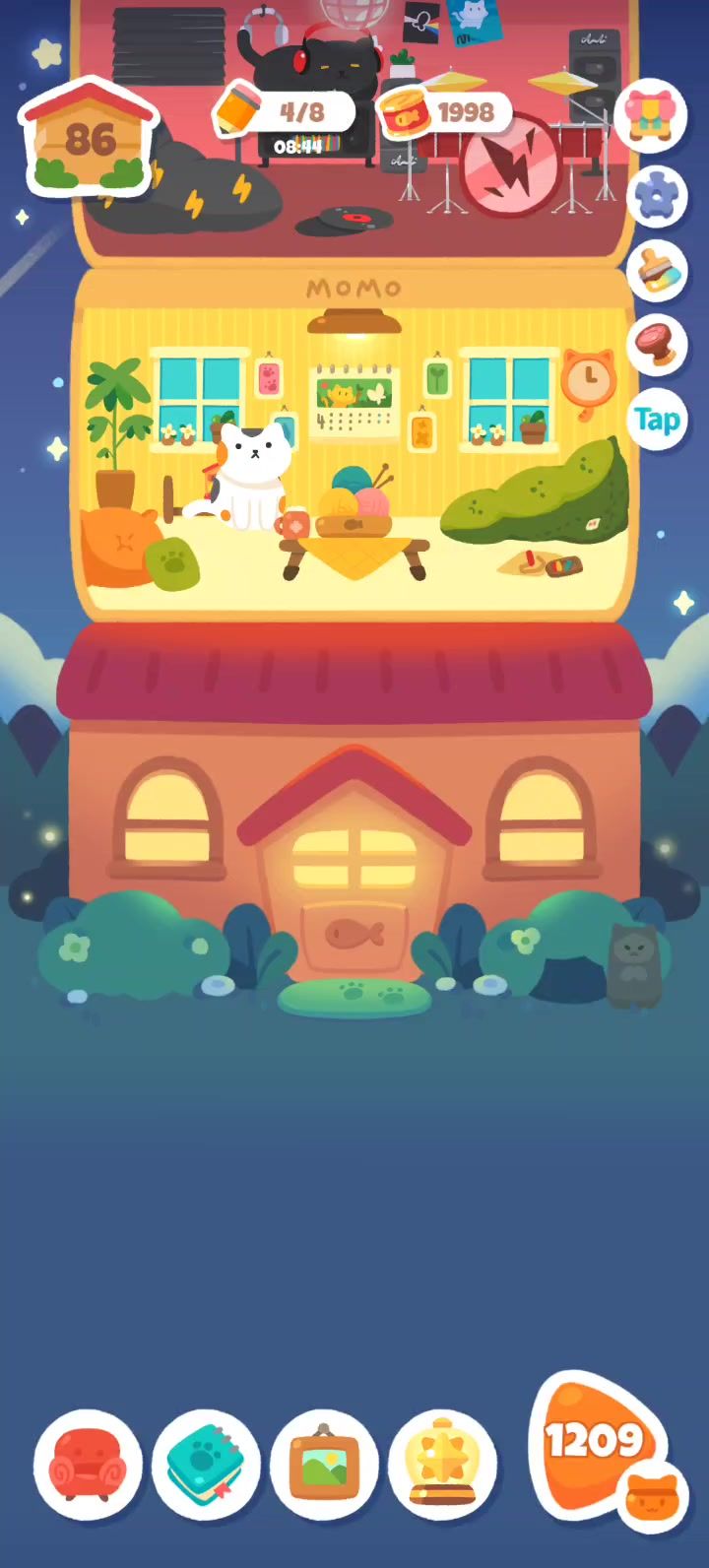Tap the orange 1209 cat button
Viewport: 709px width, 1568px height.
pos(603,1448)
